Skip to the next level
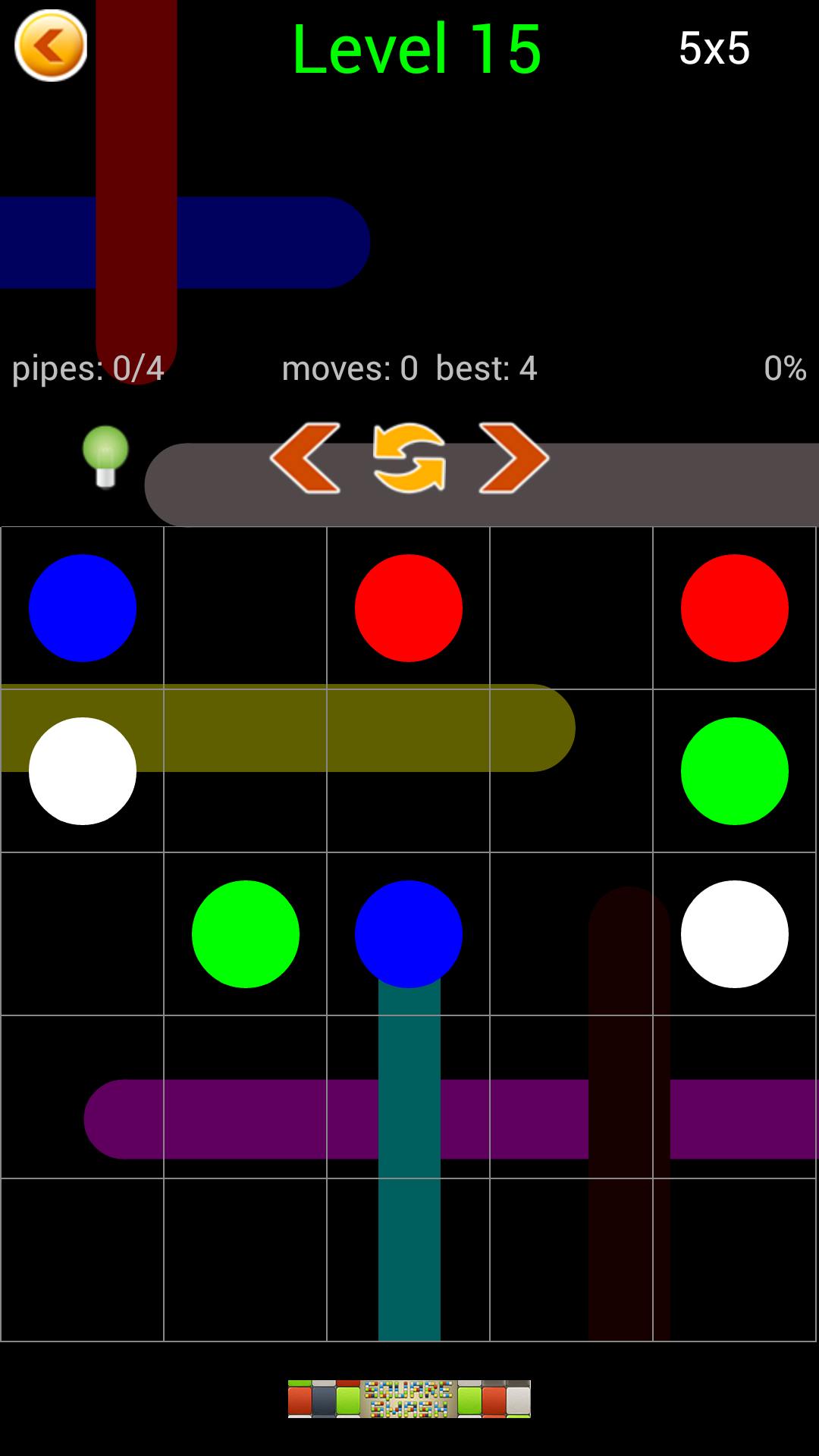The image size is (819, 1456). [513, 458]
